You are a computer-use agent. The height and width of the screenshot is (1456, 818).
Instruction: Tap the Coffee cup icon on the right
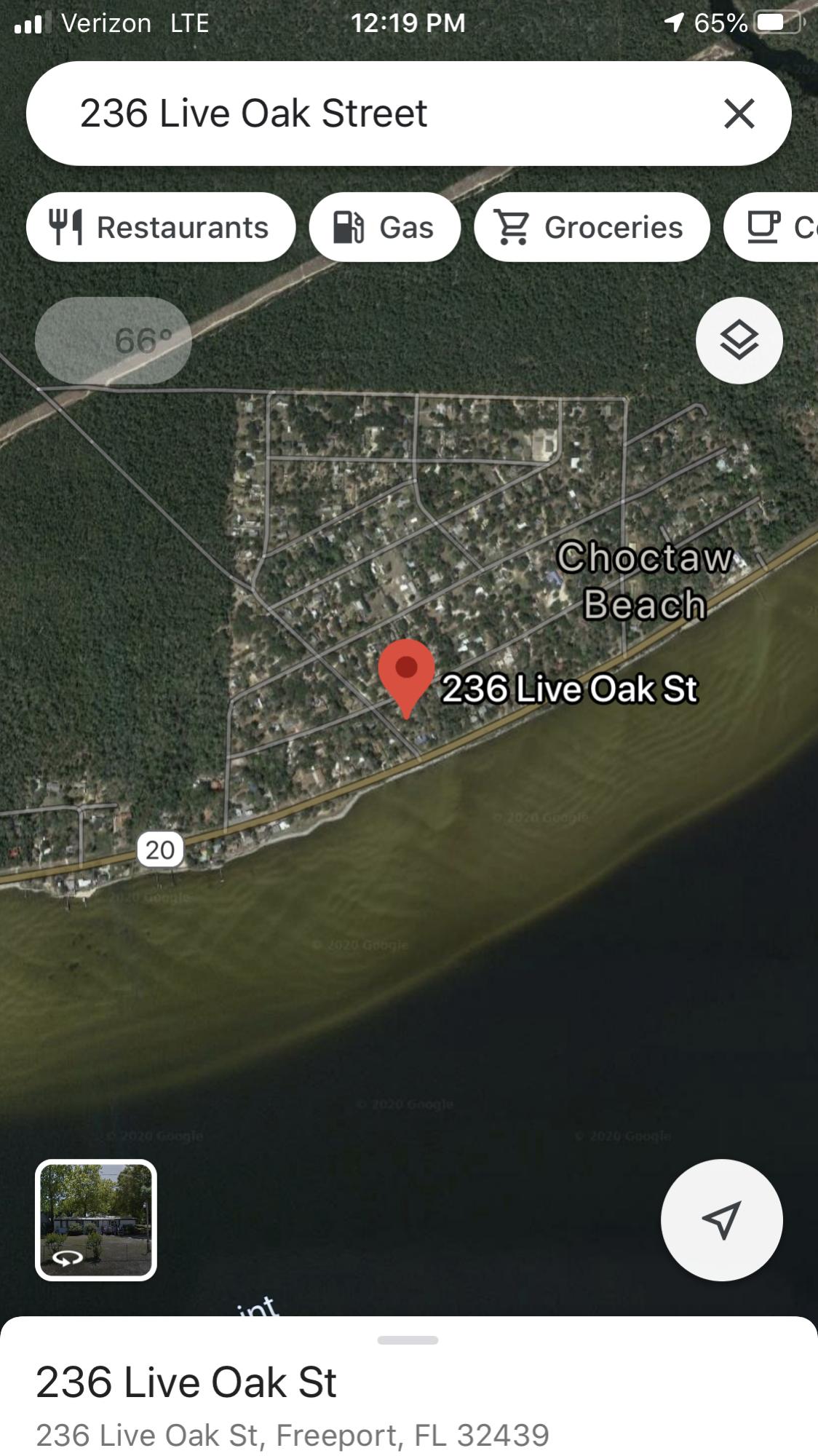pos(763,226)
